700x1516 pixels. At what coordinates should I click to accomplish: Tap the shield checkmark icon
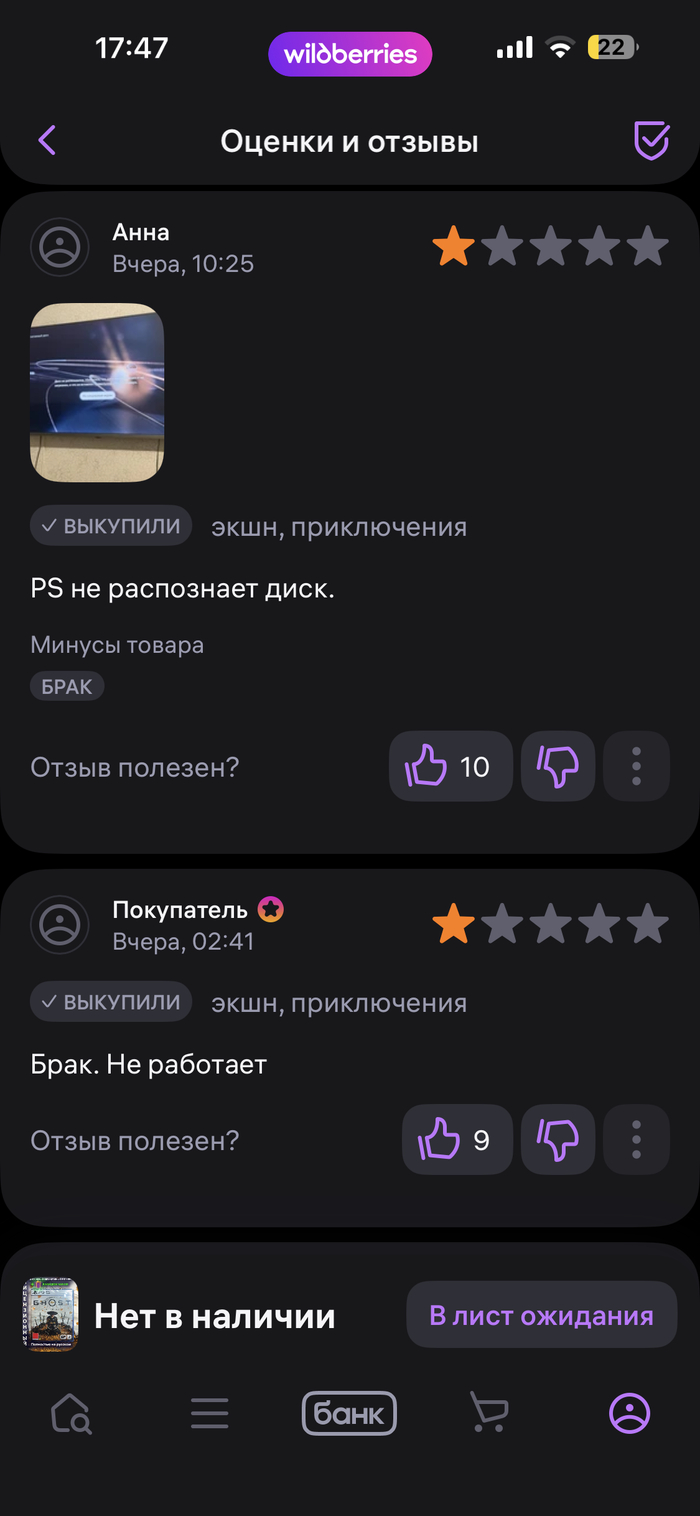pyautogui.click(x=651, y=141)
